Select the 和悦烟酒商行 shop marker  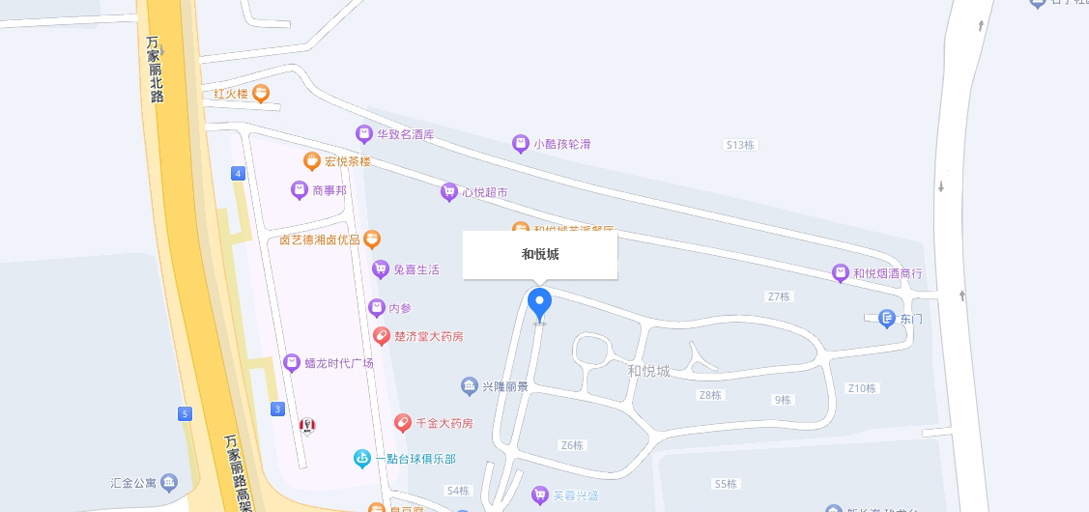coord(840,273)
